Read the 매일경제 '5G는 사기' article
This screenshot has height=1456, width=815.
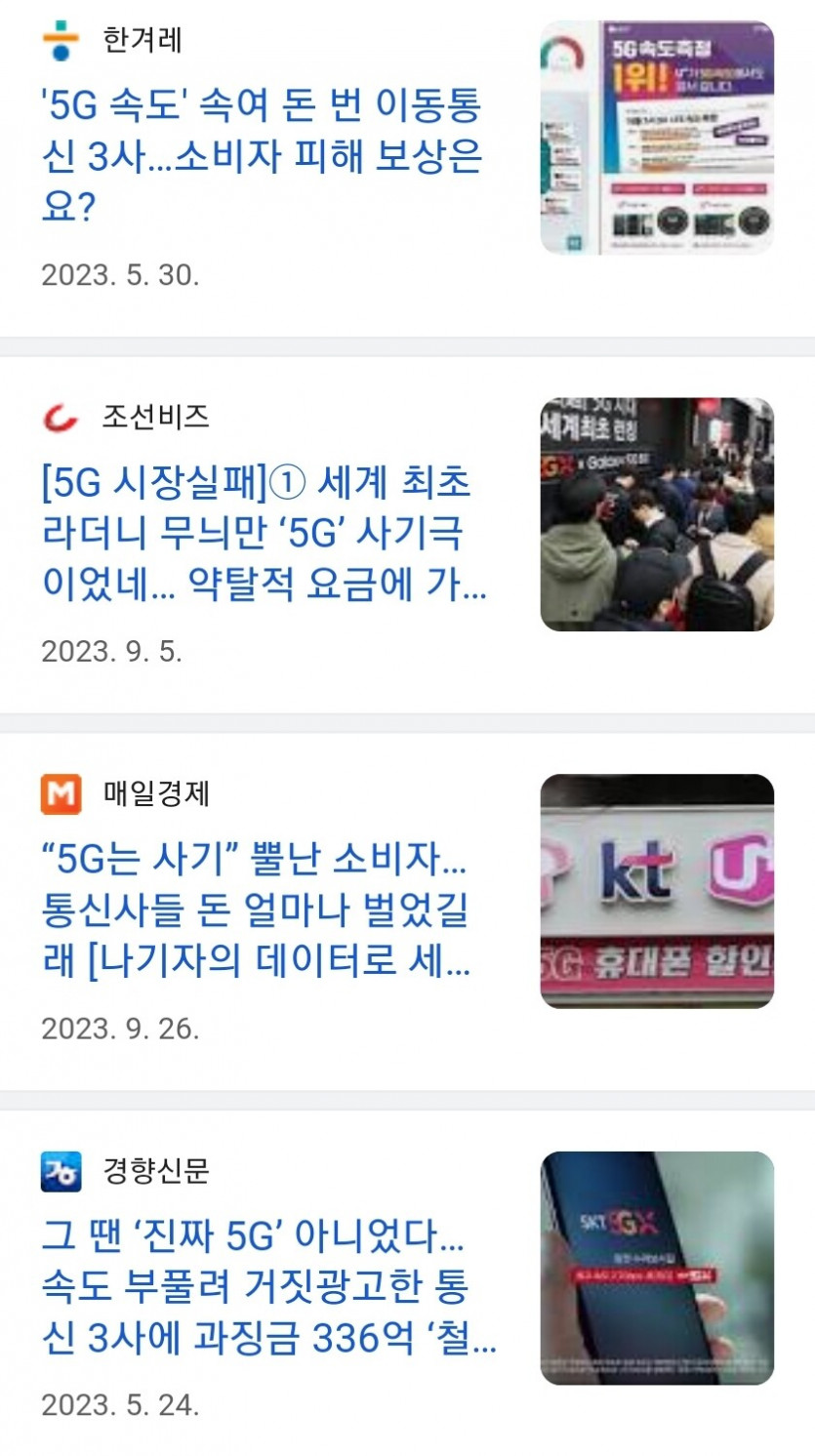point(256,910)
